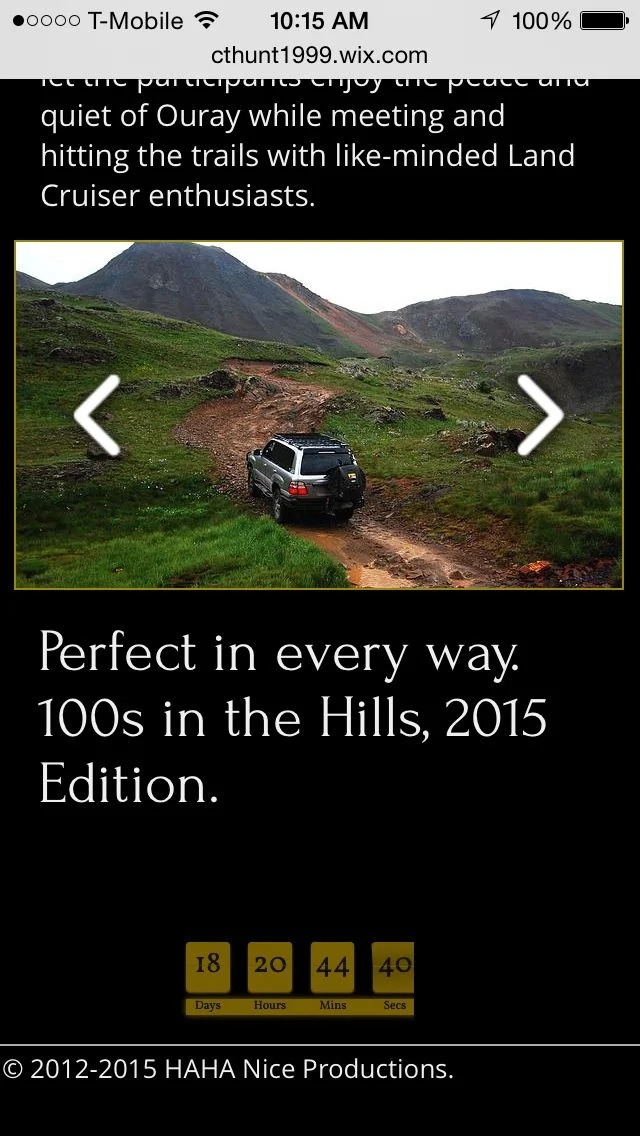This screenshot has width=640, height=1136.
Task: Advance to the next slideshow photo
Action: pos(540,416)
